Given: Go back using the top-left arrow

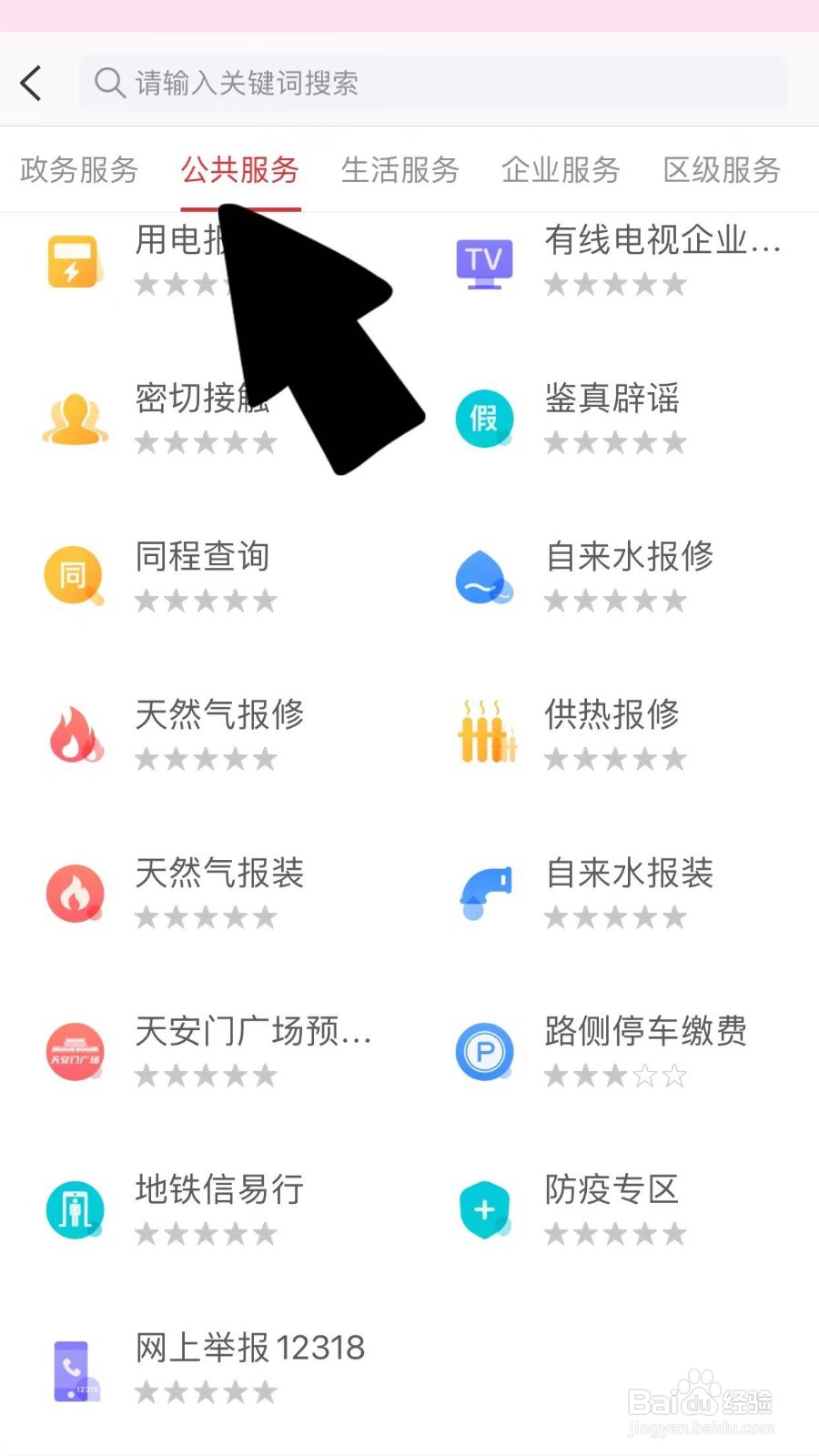Looking at the screenshot, I should (31, 83).
